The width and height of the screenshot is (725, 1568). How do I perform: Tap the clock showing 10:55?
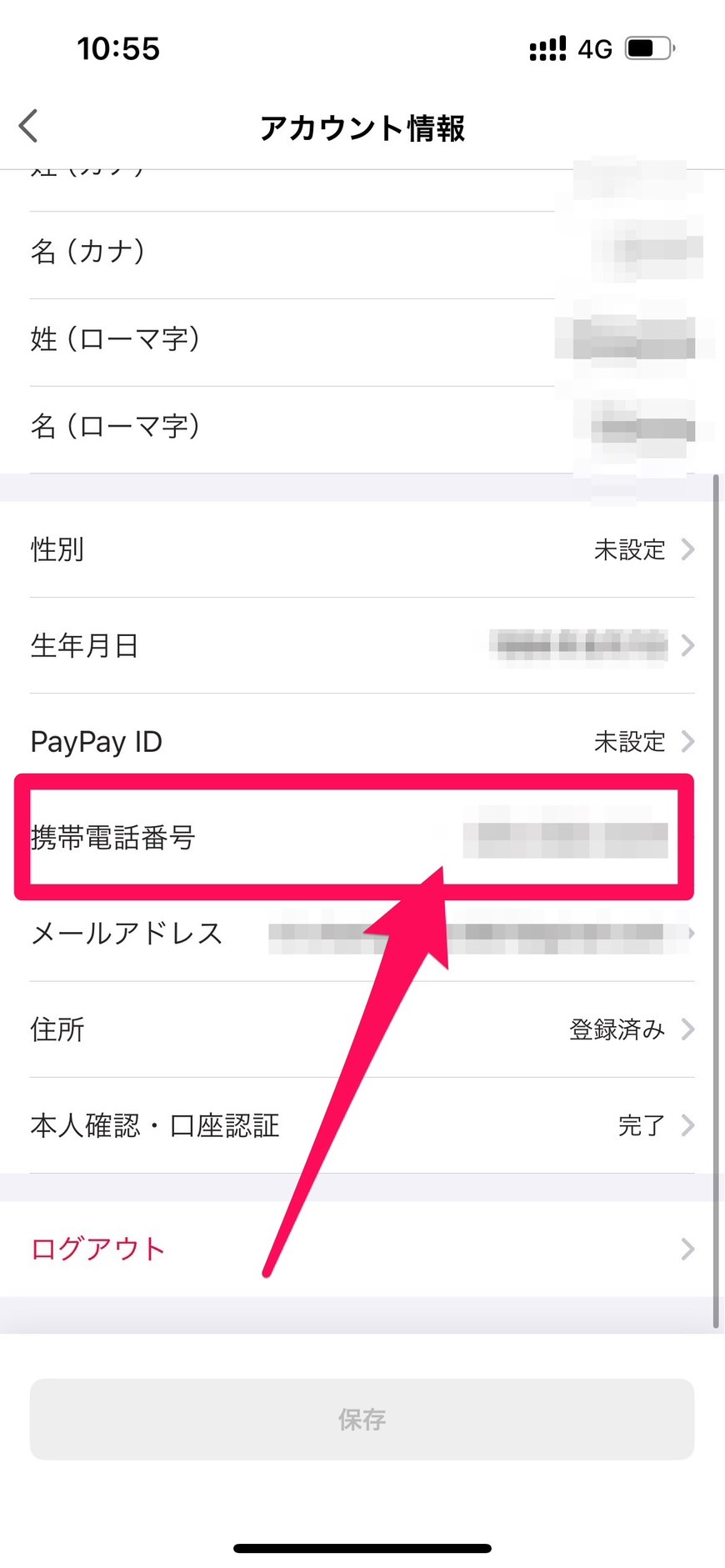120,48
